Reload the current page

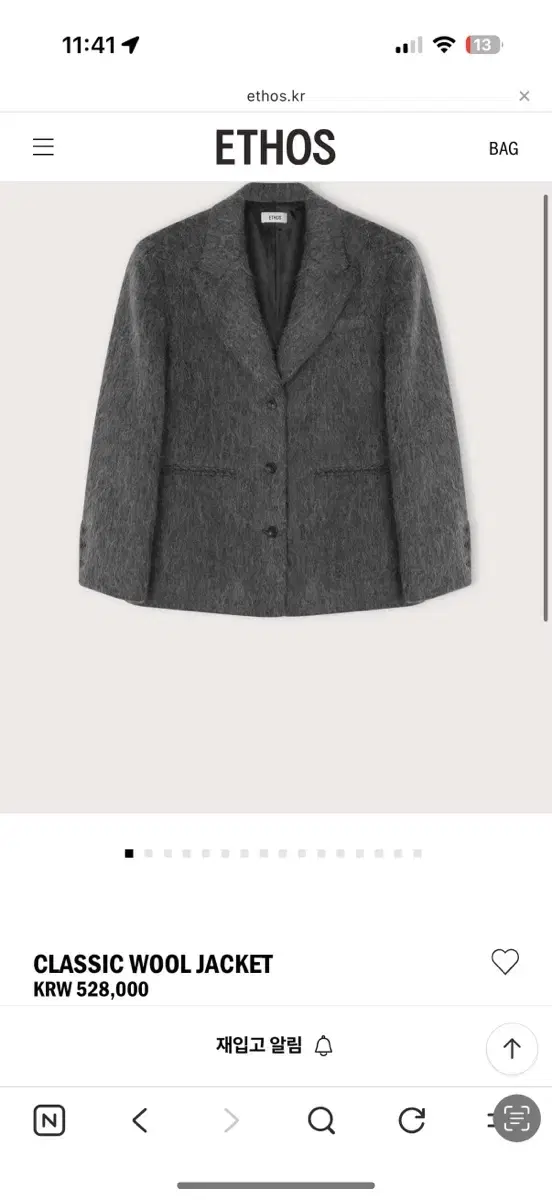coord(412,1120)
